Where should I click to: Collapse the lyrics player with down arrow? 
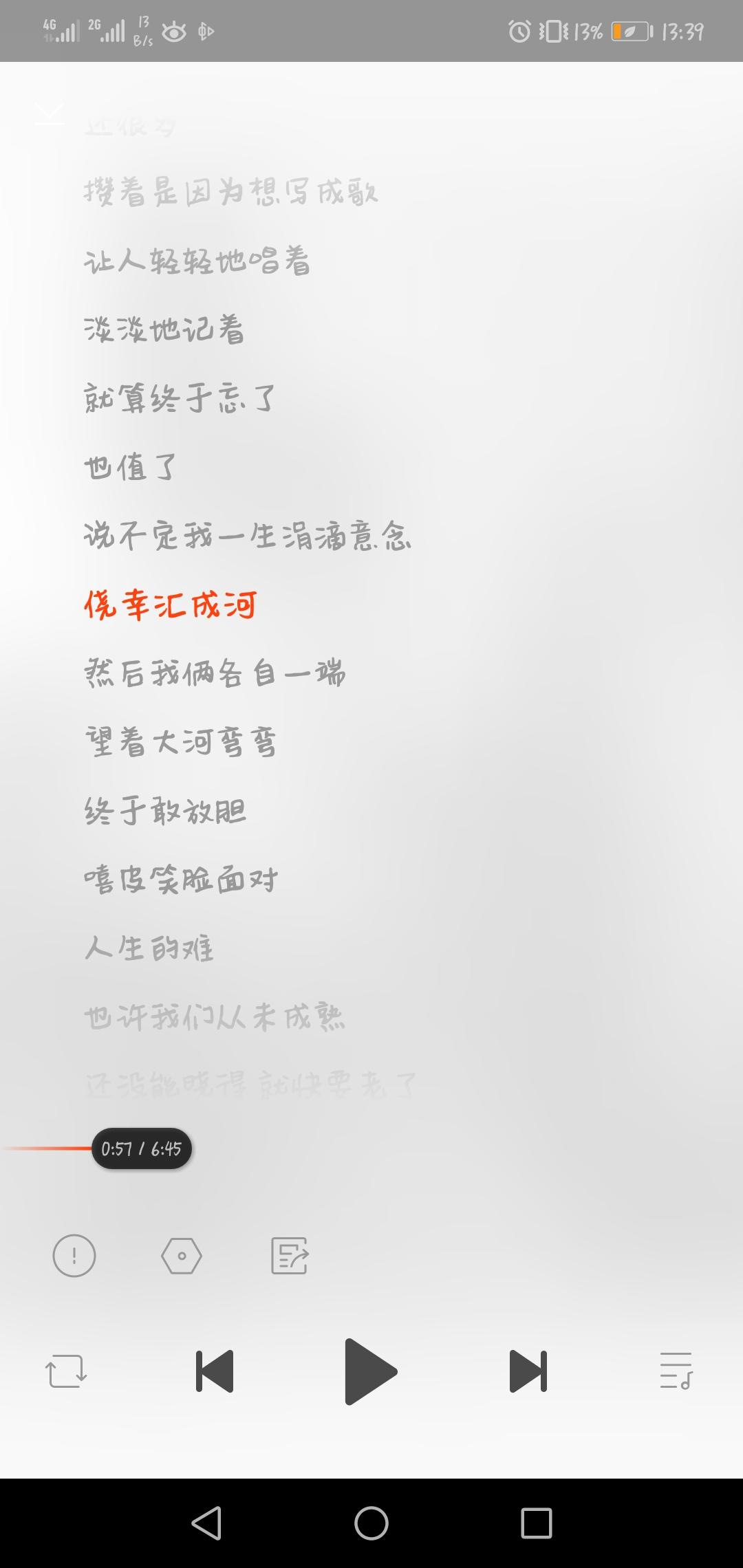click(50, 113)
